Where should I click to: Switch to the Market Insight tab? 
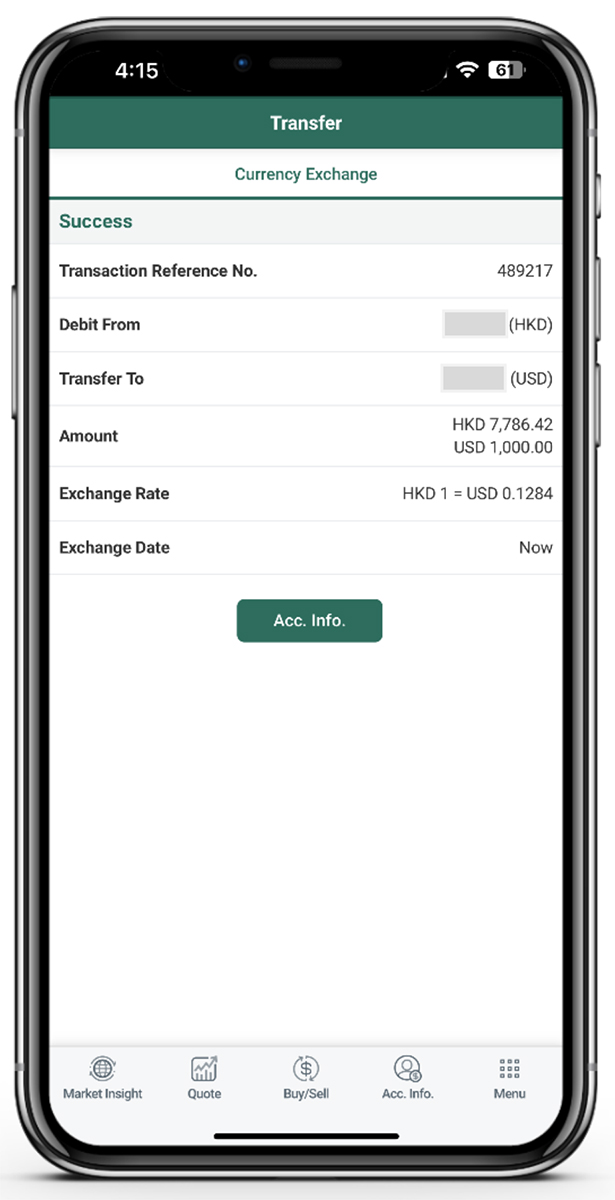click(103, 1078)
